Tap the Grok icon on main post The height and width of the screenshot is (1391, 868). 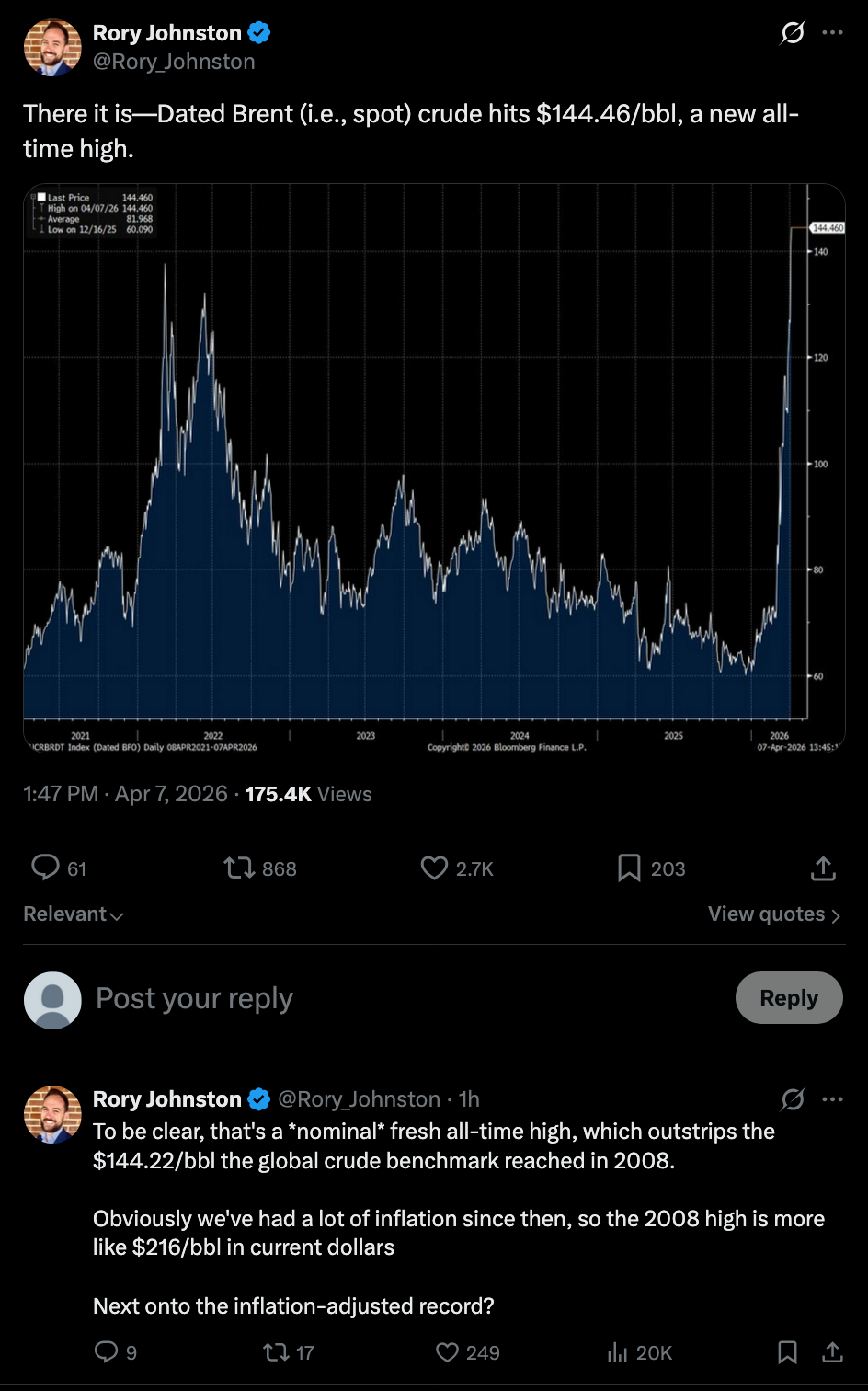792,34
